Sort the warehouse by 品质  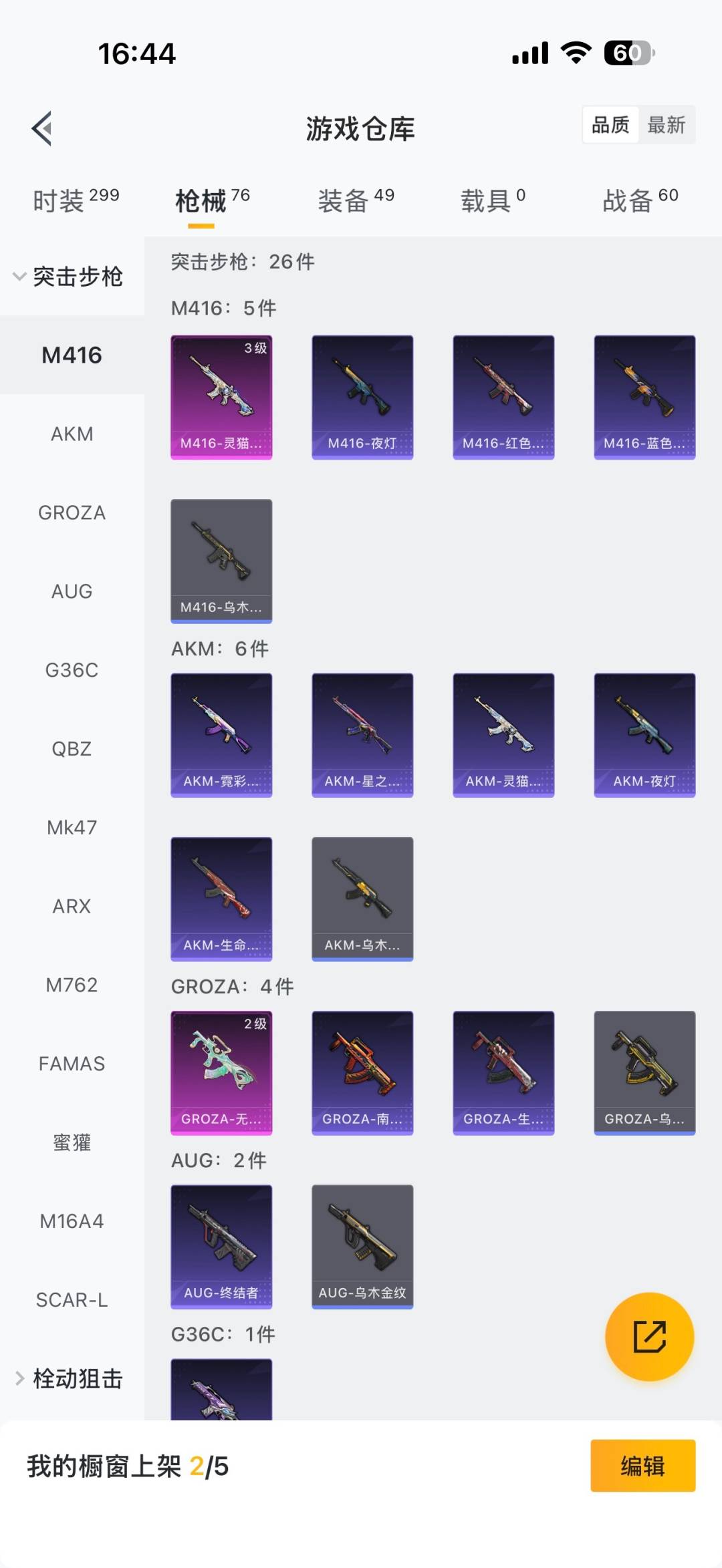pos(610,125)
